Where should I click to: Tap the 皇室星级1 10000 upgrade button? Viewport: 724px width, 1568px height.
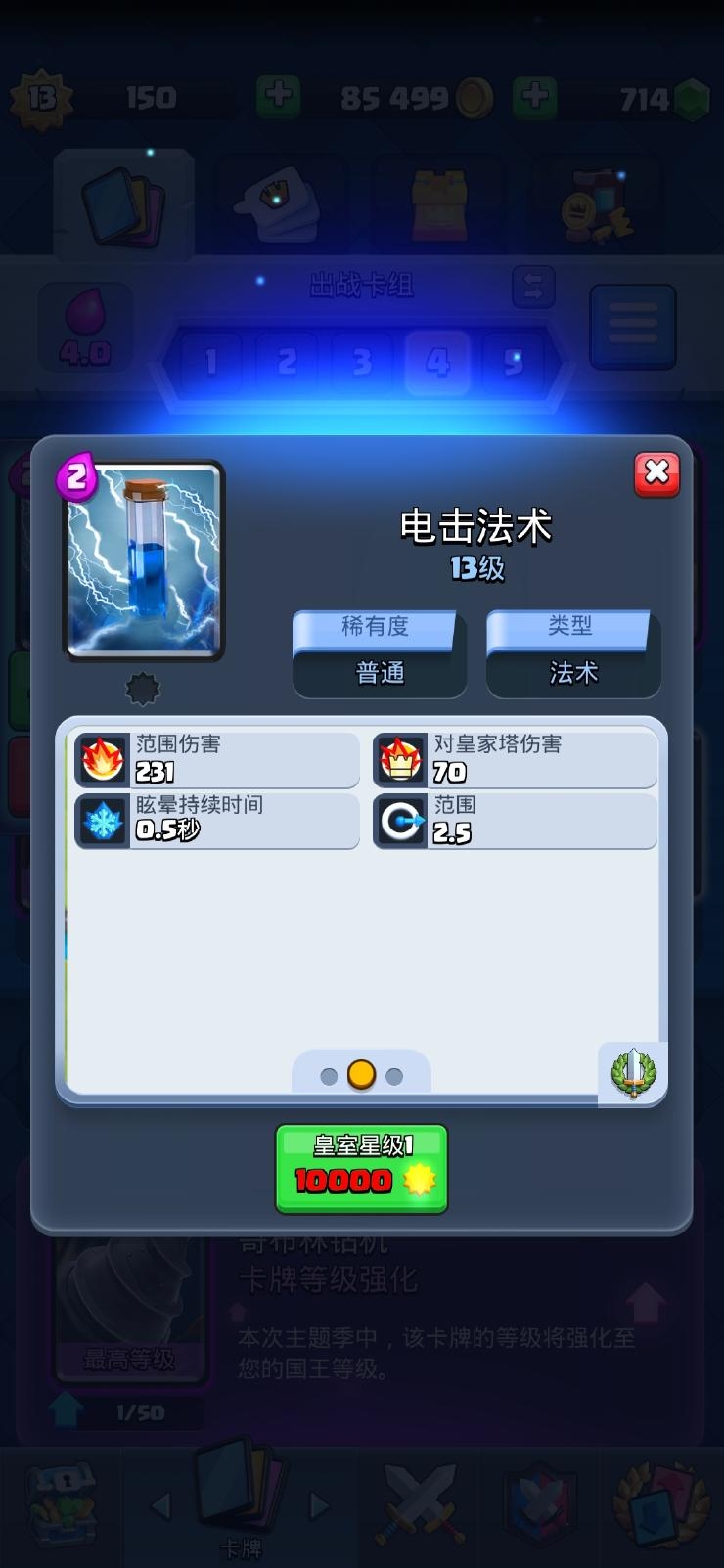click(361, 1169)
